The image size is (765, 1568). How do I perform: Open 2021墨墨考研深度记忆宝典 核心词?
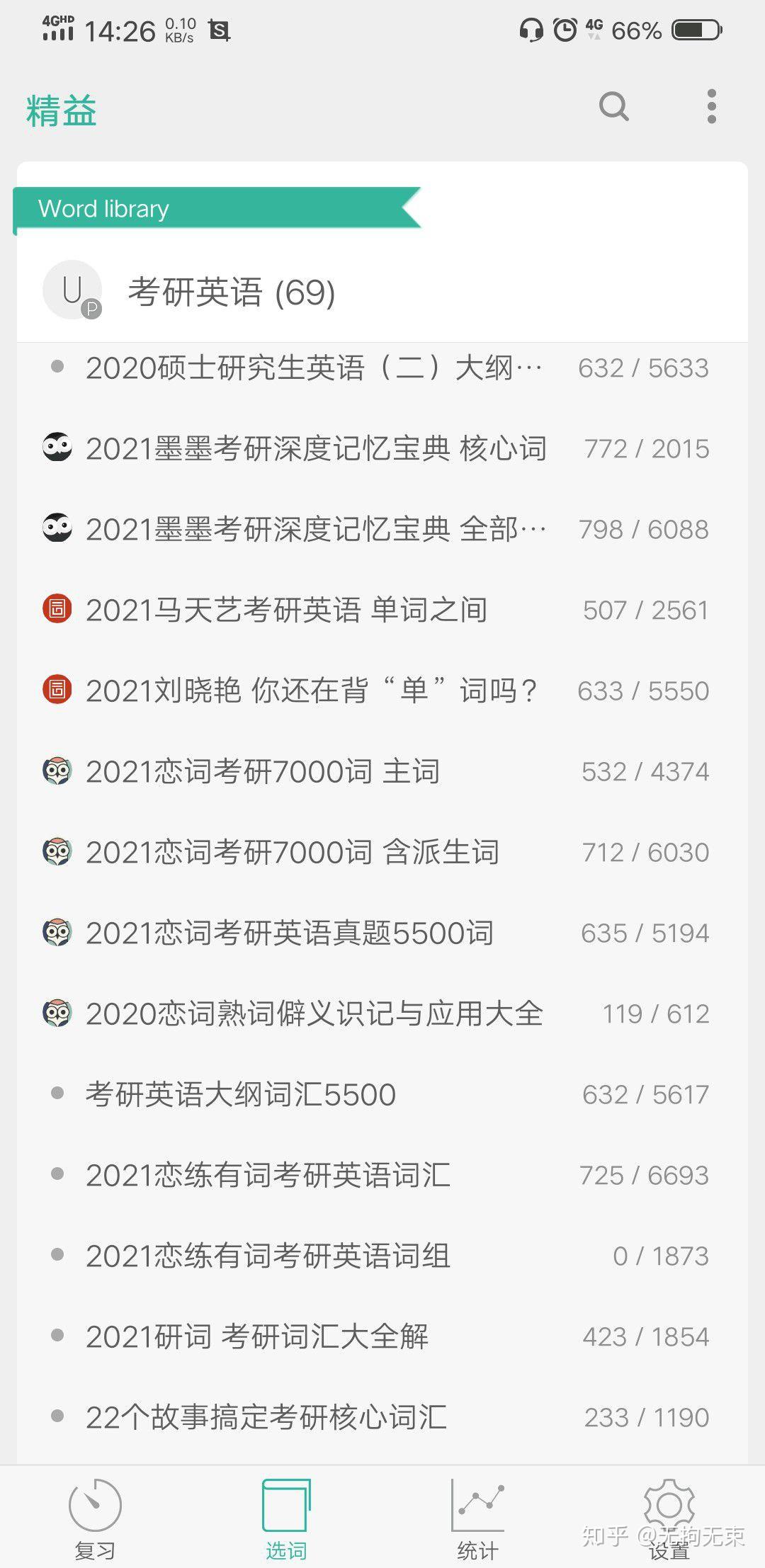pos(316,449)
